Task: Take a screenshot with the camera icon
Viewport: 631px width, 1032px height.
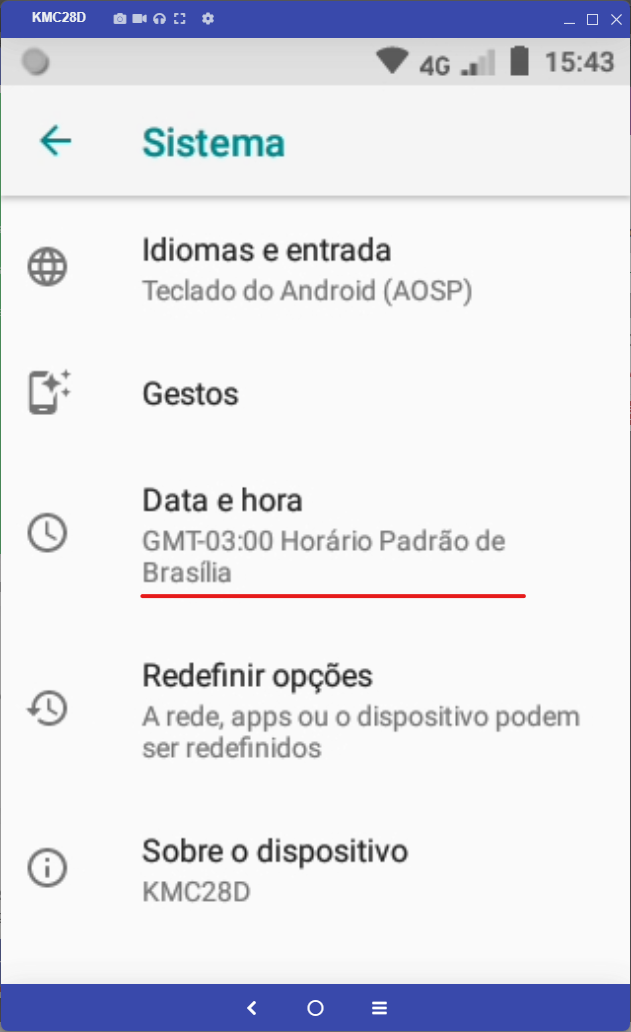Action: 119,18
